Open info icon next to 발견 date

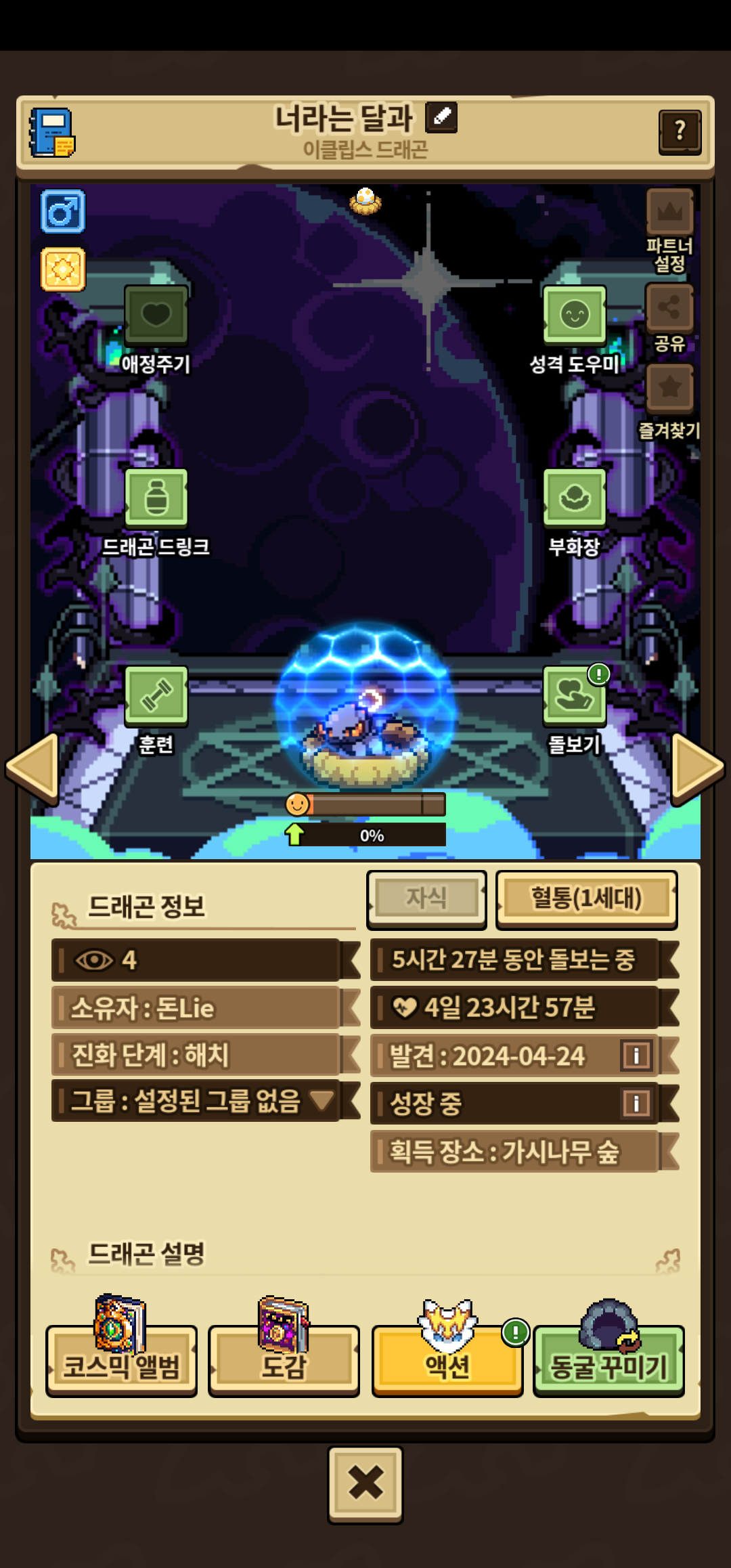[x=636, y=1055]
